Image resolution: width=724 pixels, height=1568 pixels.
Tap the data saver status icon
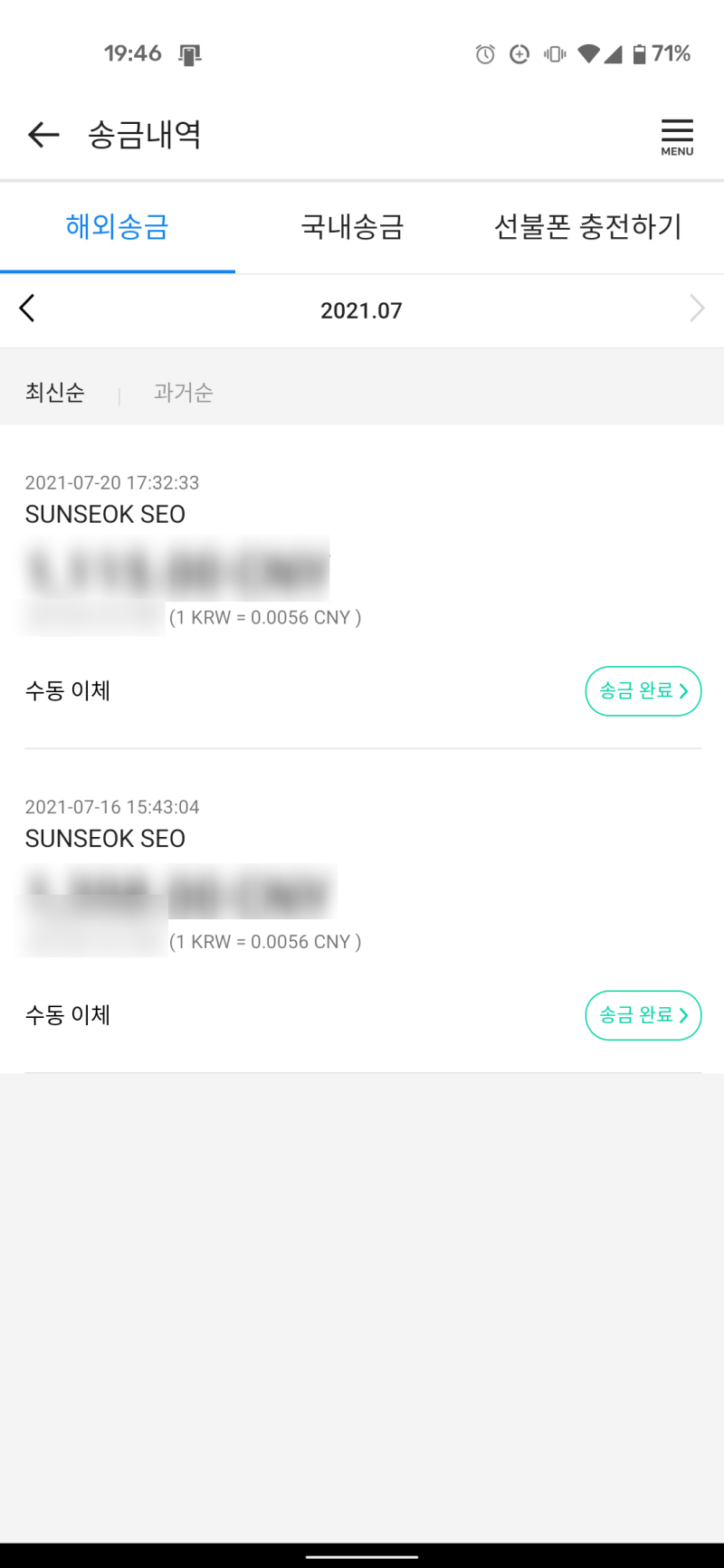(x=519, y=54)
